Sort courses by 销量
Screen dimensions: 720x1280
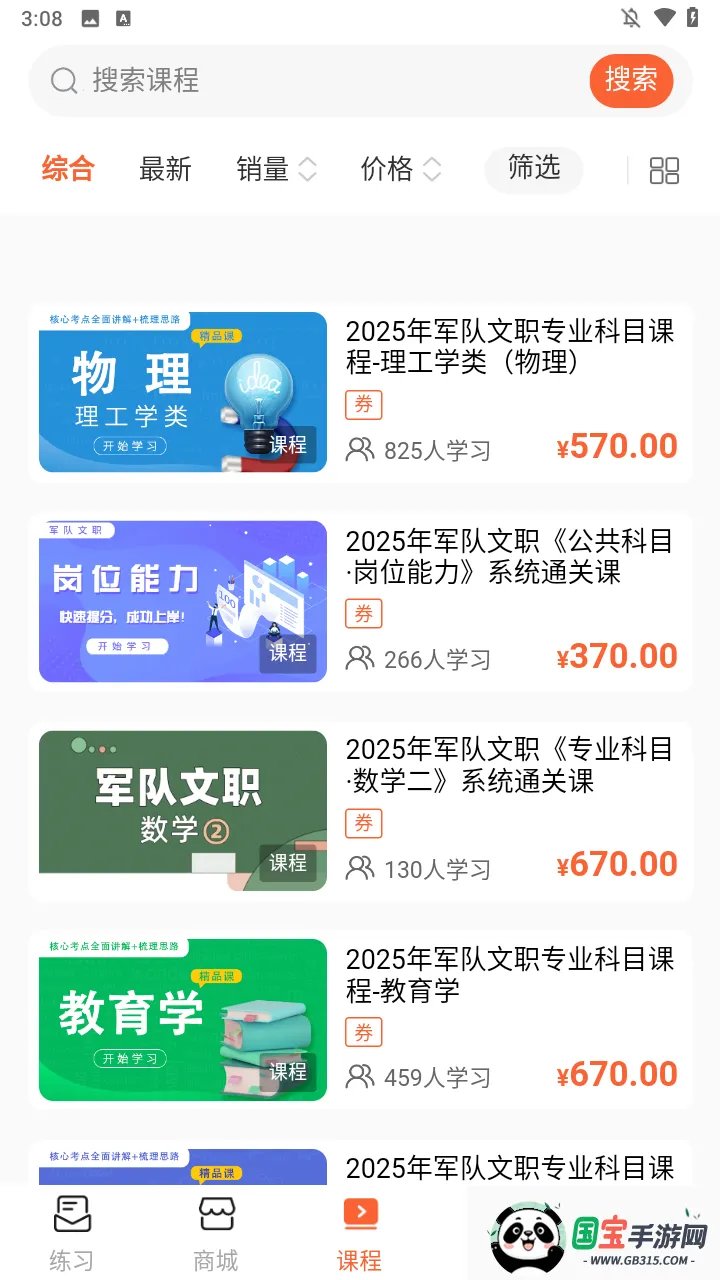point(276,169)
